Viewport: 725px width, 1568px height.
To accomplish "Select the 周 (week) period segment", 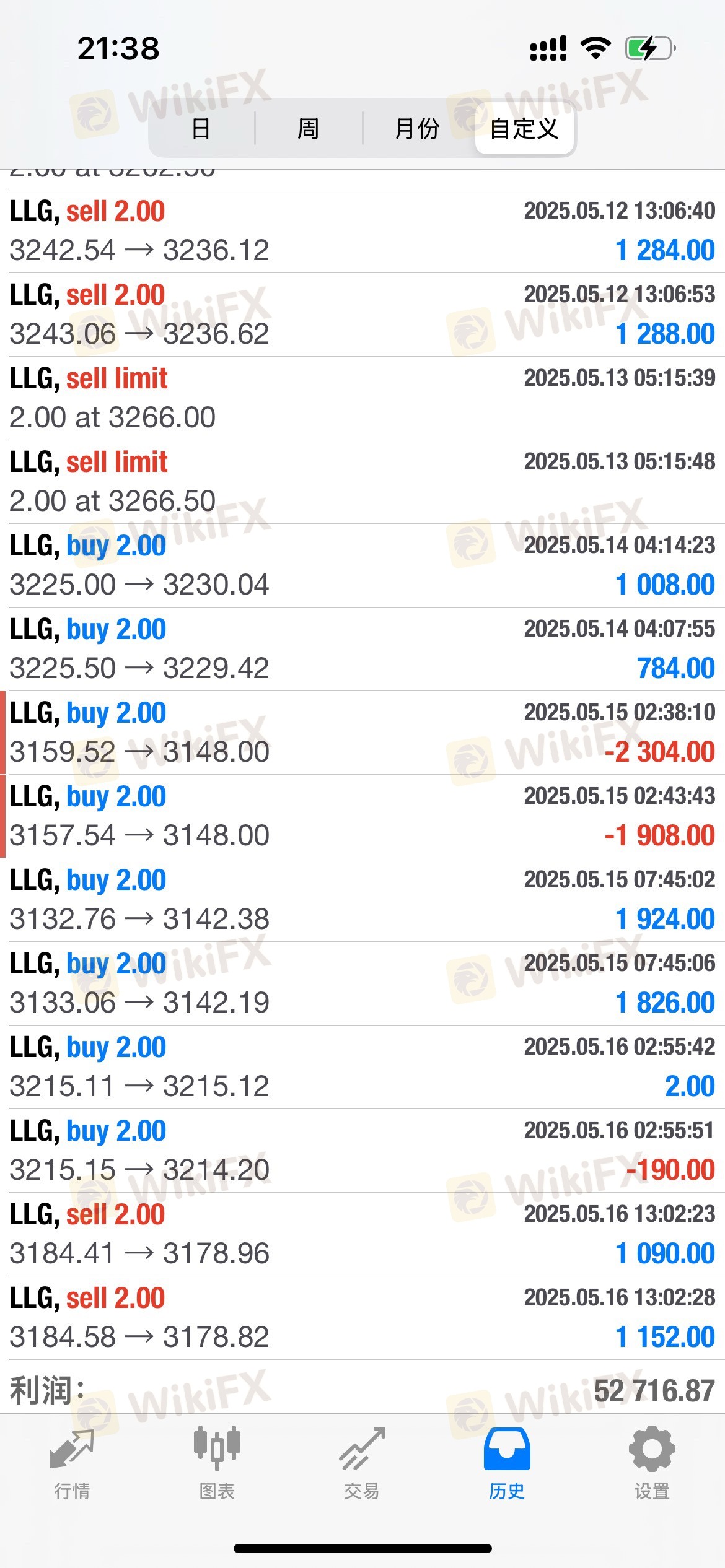I will (x=309, y=129).
